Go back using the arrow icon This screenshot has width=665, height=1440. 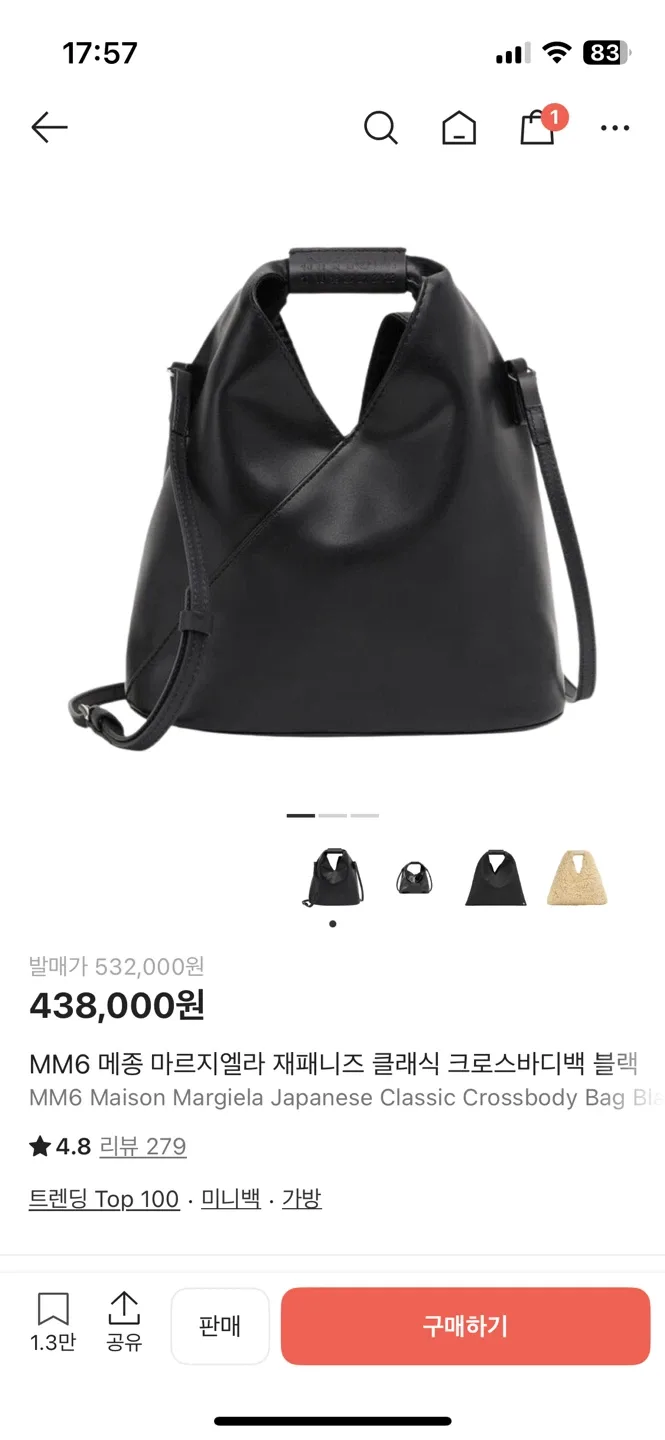pos(49,127)
